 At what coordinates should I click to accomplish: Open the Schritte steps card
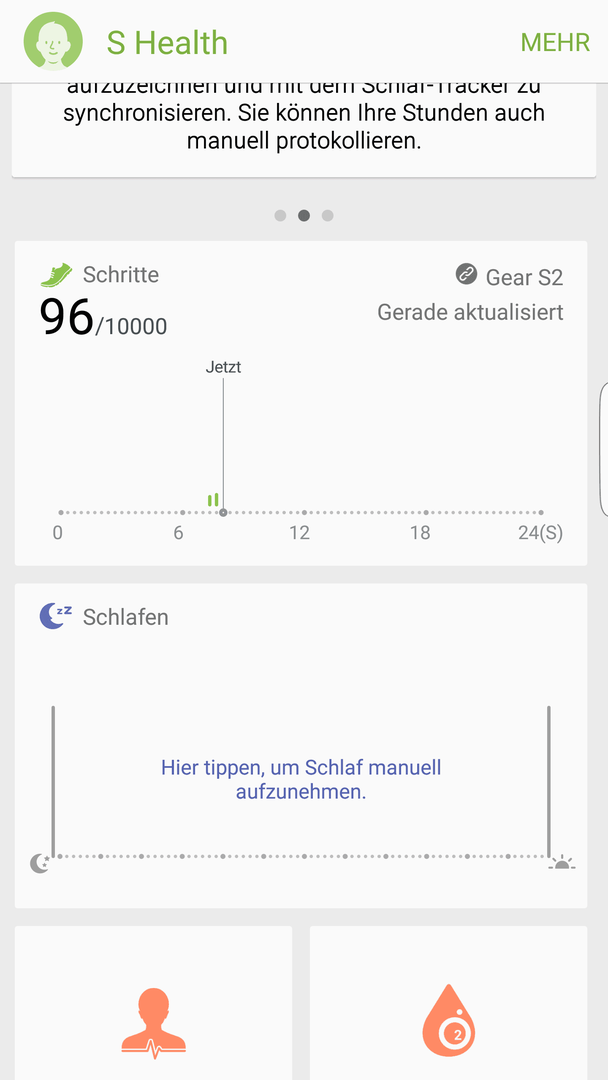point(301,403)
